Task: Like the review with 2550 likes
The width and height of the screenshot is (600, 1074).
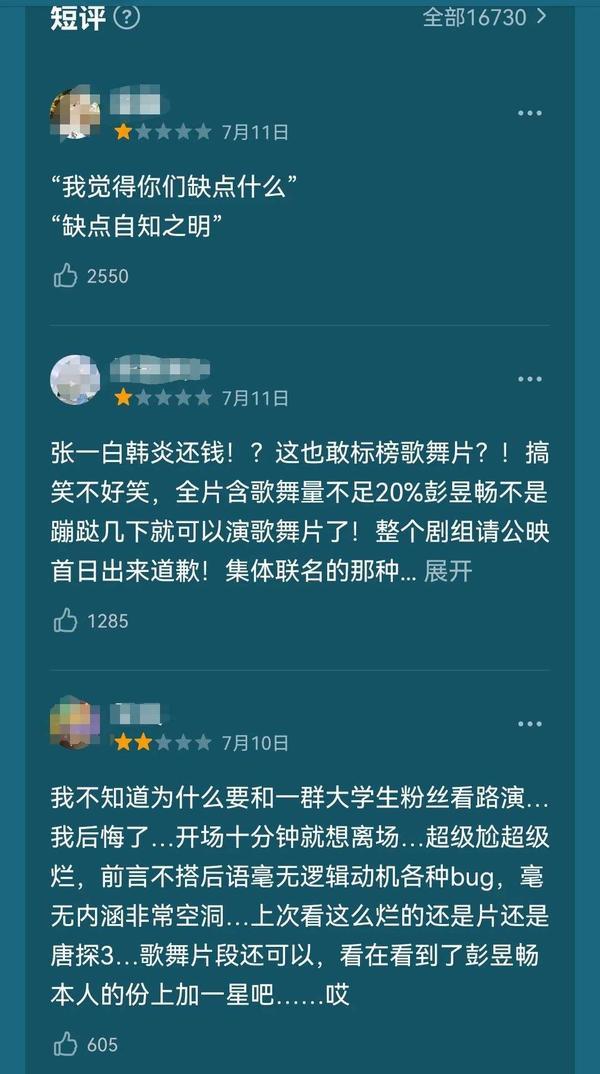Action: click(x=66, y=276)
